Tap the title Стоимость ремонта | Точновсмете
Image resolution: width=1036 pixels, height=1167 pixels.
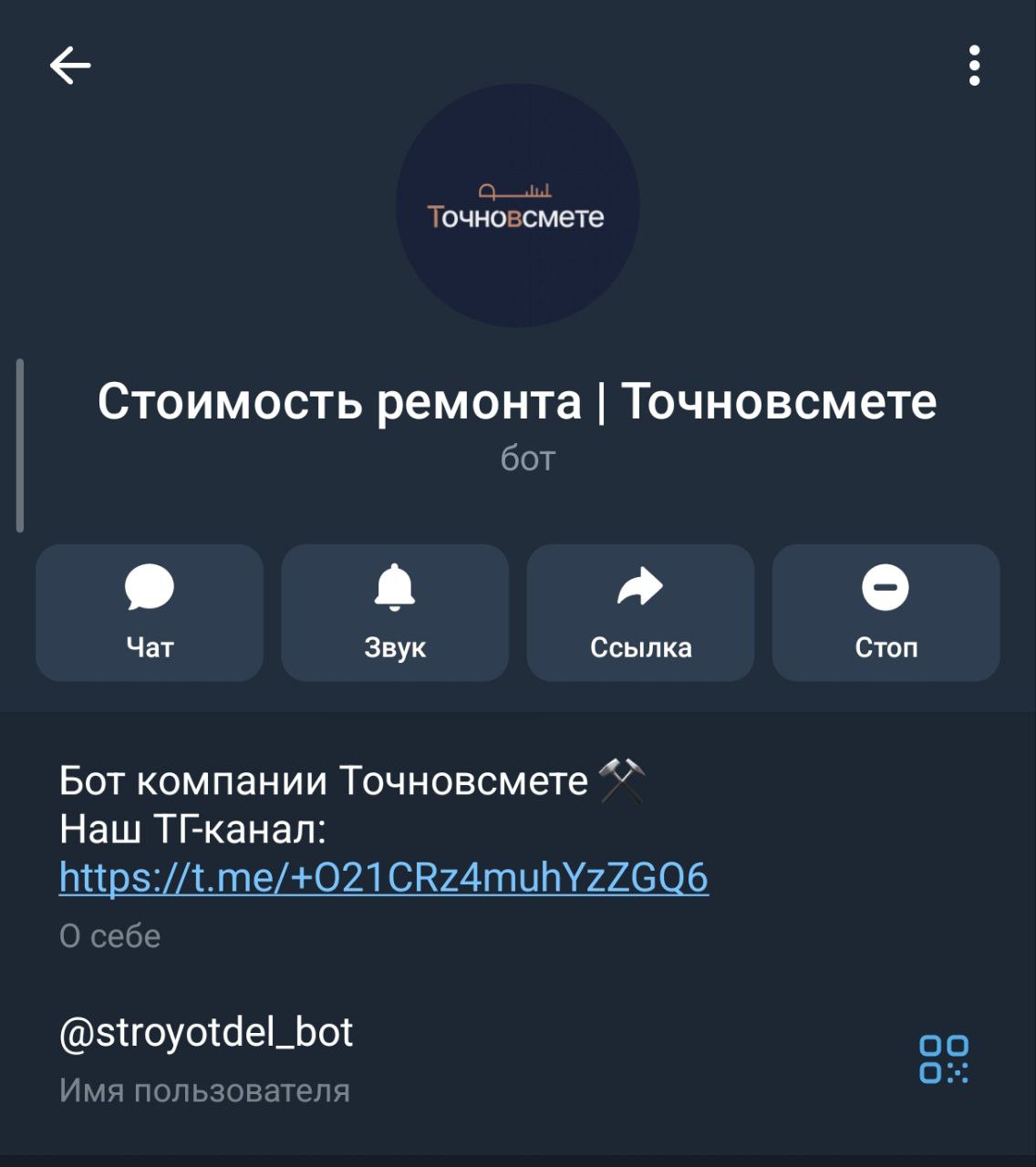[518, 402]
